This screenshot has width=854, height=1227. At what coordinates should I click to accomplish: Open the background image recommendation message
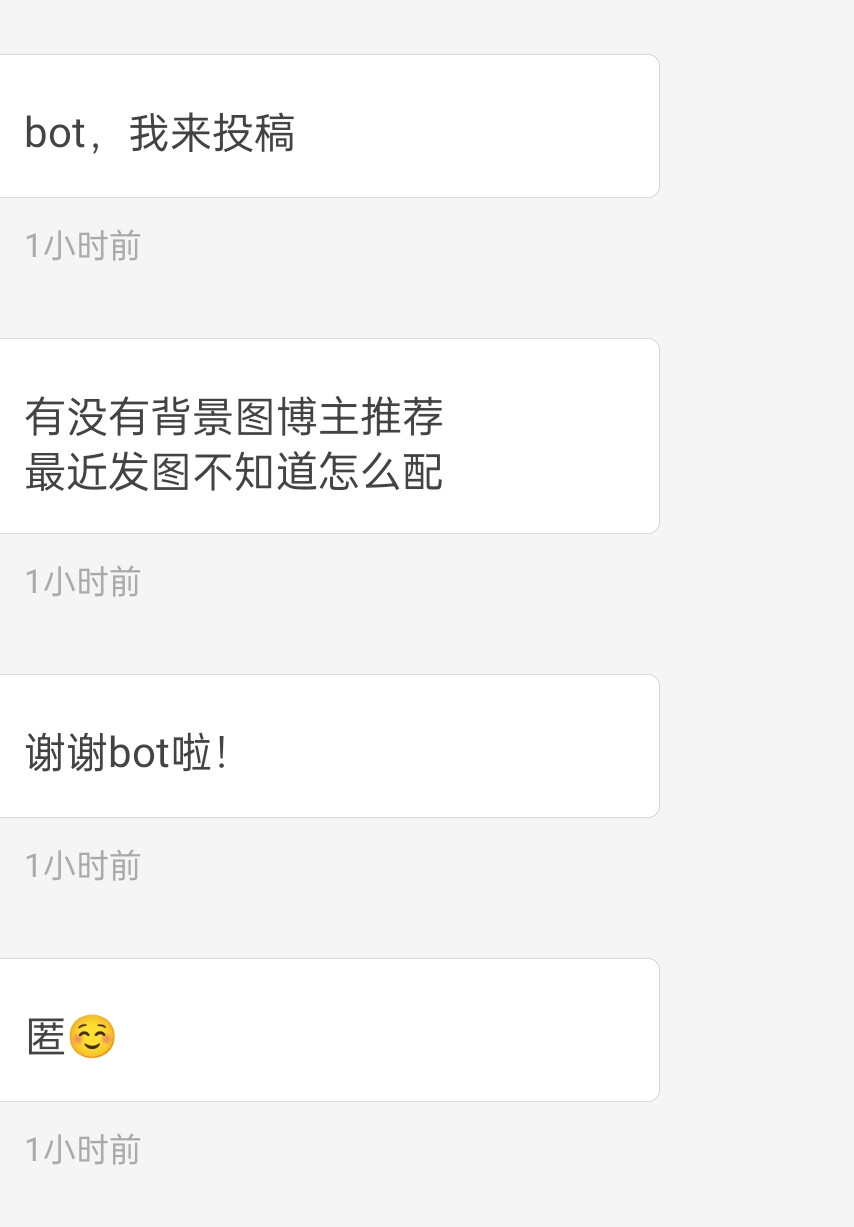point(330,435)
